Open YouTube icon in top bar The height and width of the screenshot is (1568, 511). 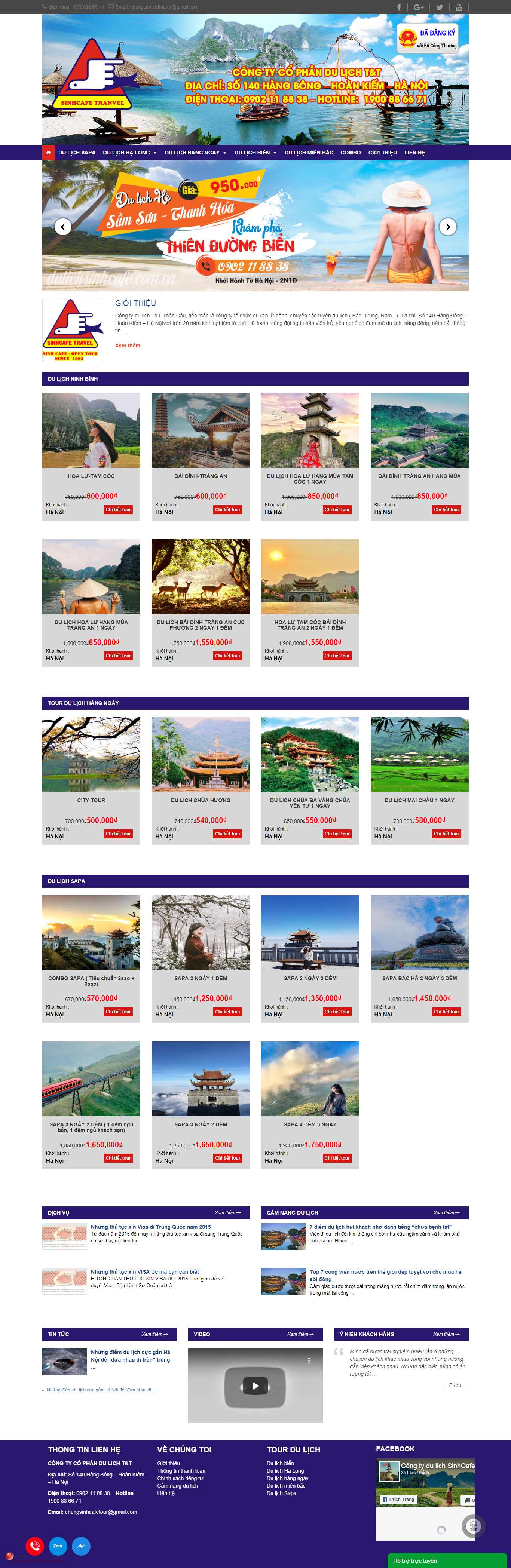(x=459, y=7)
